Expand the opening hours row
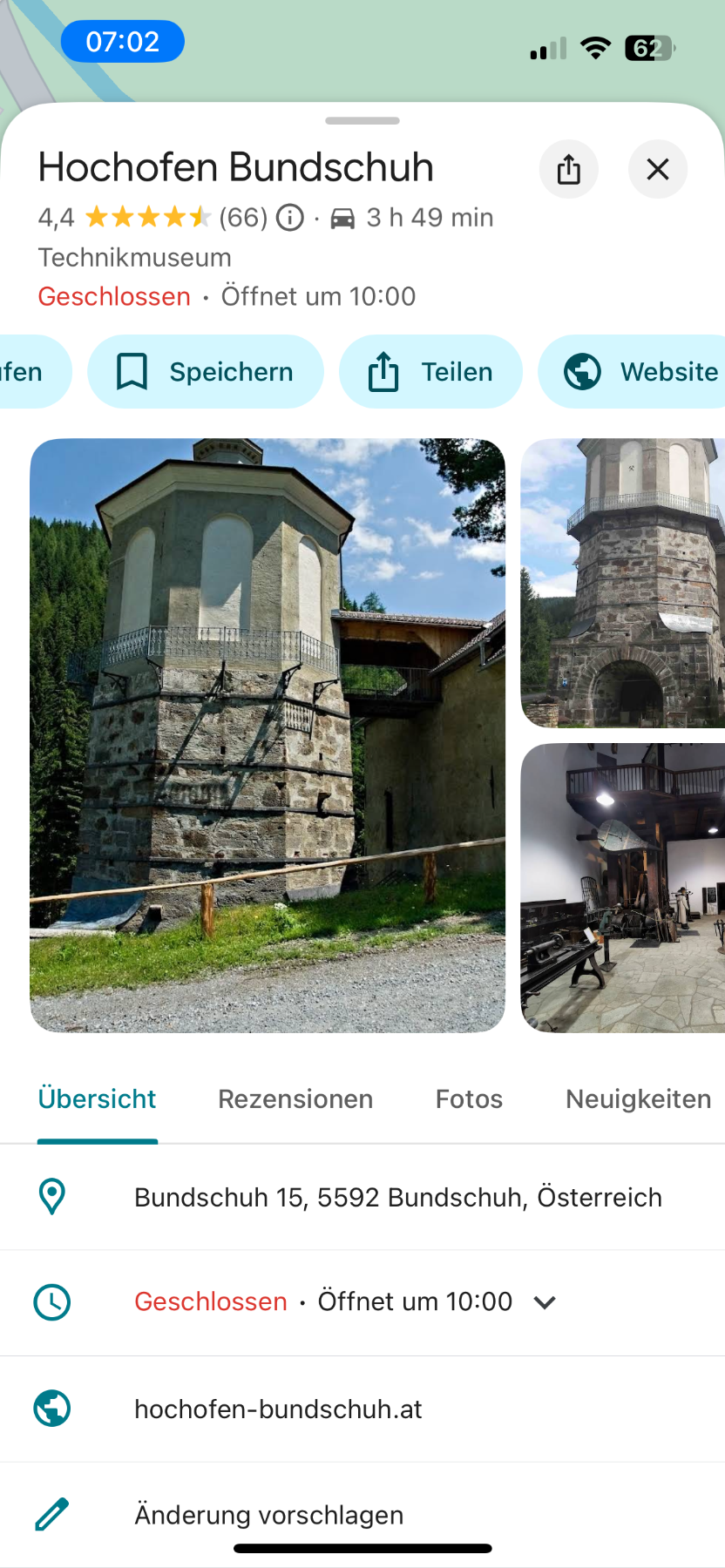This screenshot has height=1568, width=725. (545, 1302)
